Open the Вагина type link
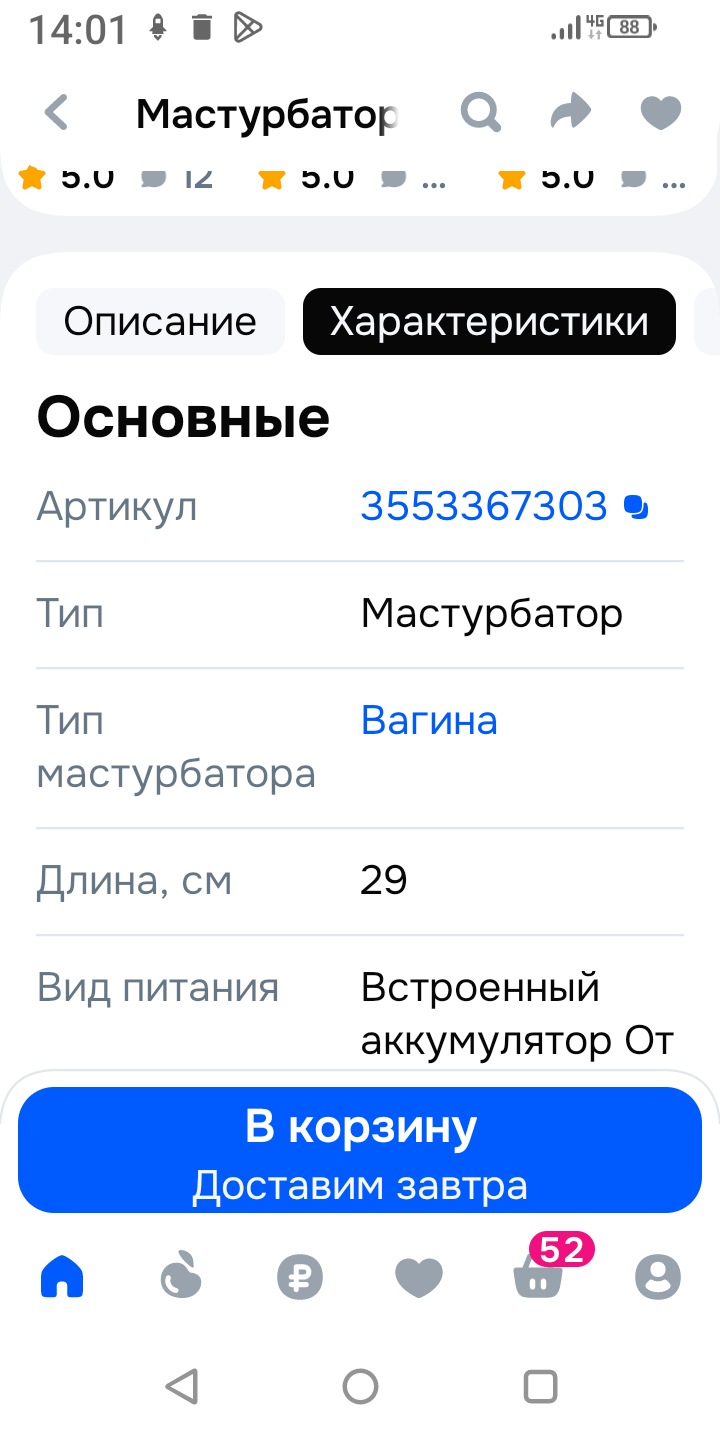The image size is (720, 1440). [x=429, y=720]
